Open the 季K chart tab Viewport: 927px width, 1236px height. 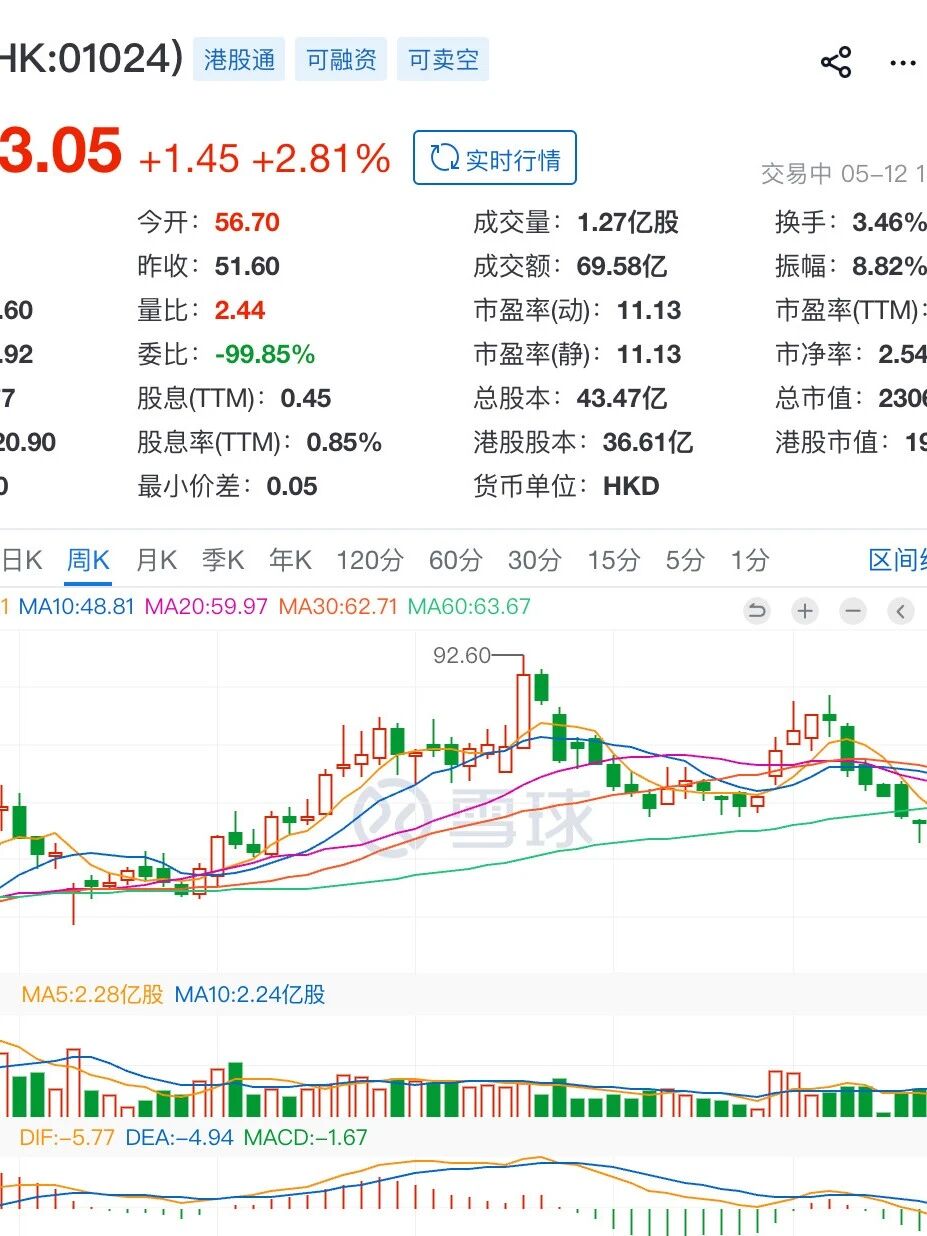pos(223,560)
